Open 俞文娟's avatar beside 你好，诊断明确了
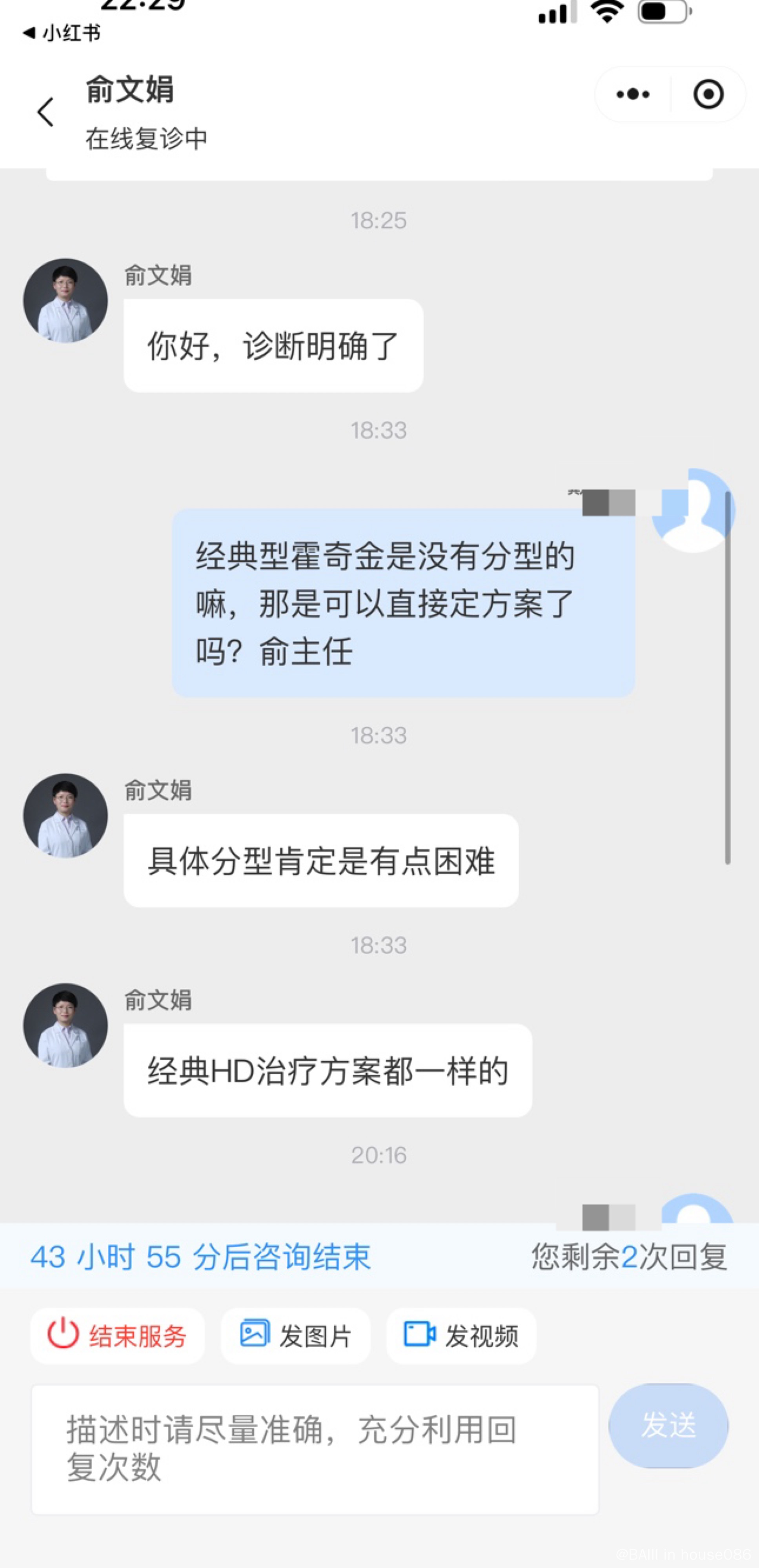This screenshot has width=759, height=1568. [66, 301]
